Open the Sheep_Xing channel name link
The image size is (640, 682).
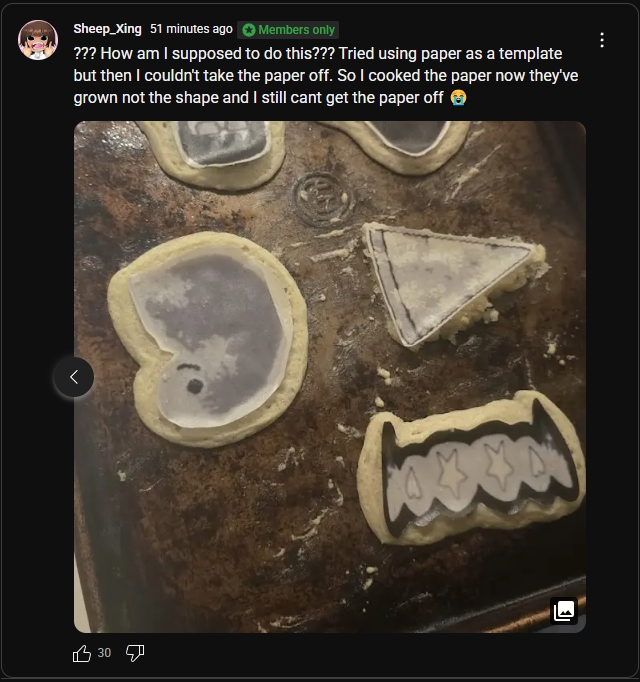107,29
